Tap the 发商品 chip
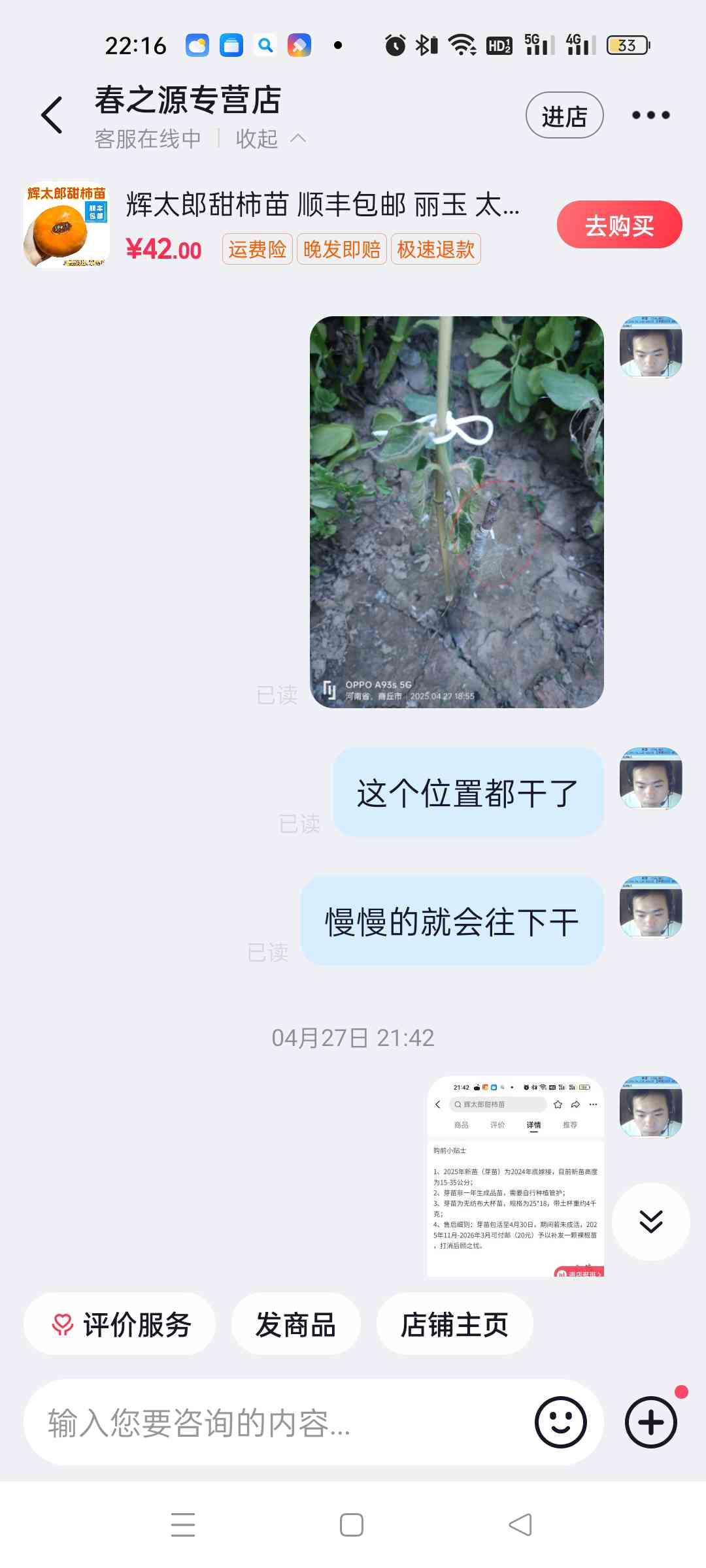 [x=295, y=1324]
